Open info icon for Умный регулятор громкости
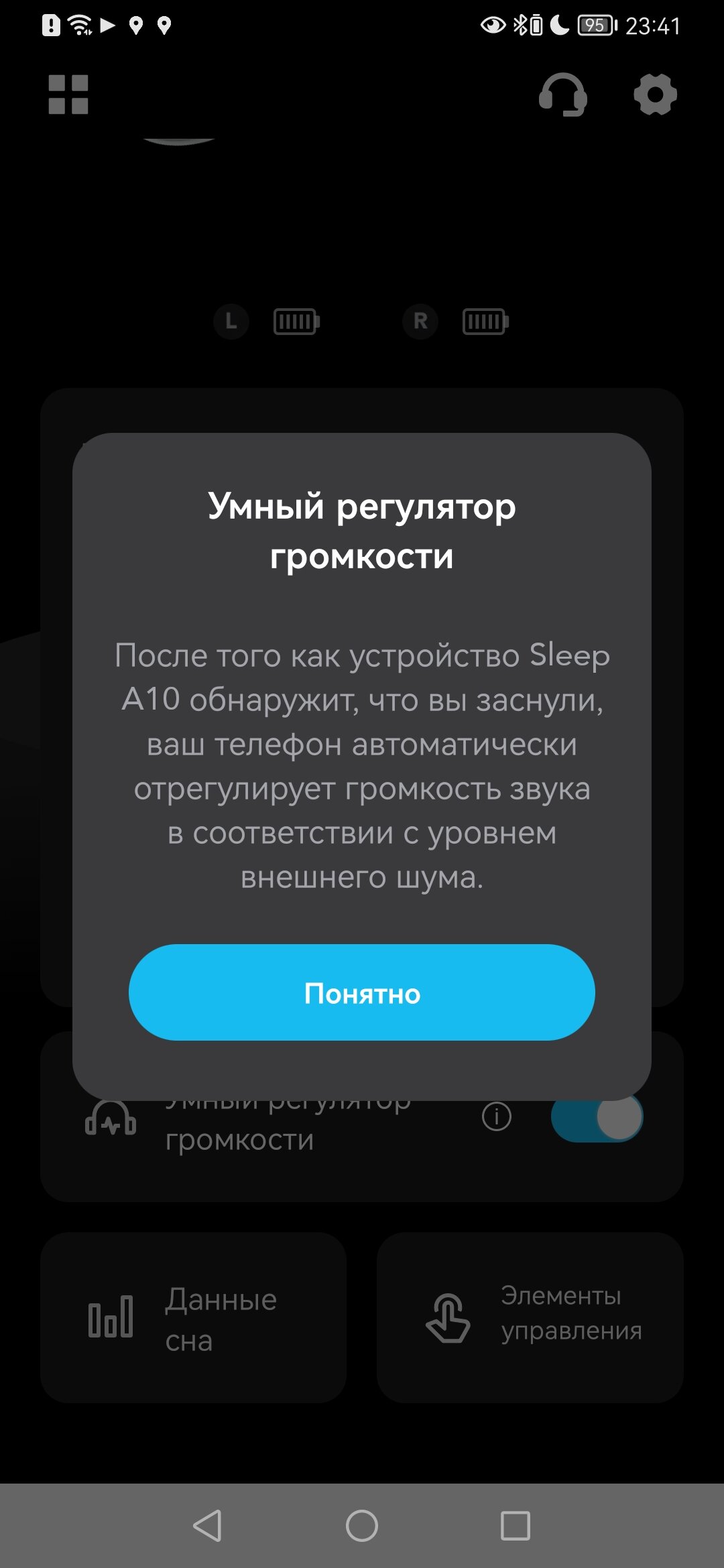724x1568 pixels. point(496,1116)
